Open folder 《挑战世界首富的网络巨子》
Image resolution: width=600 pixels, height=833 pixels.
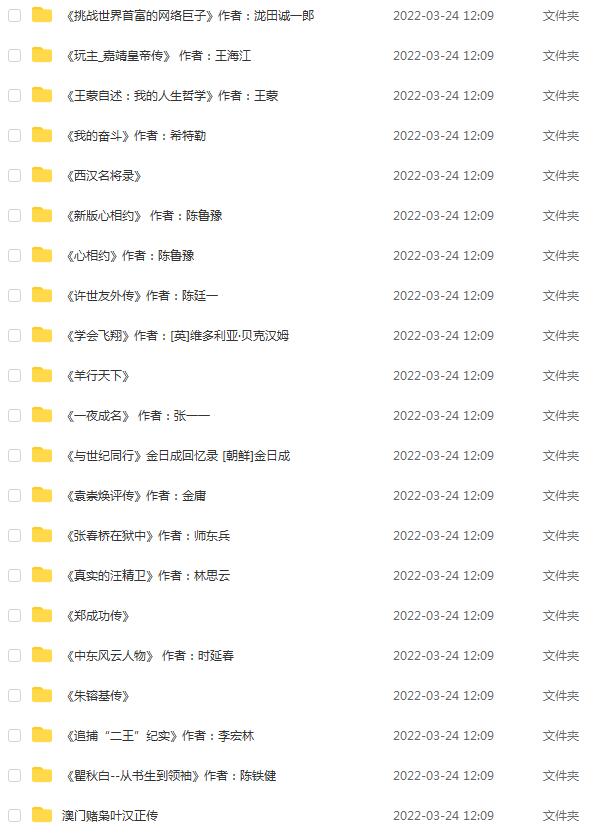[190, 16]
